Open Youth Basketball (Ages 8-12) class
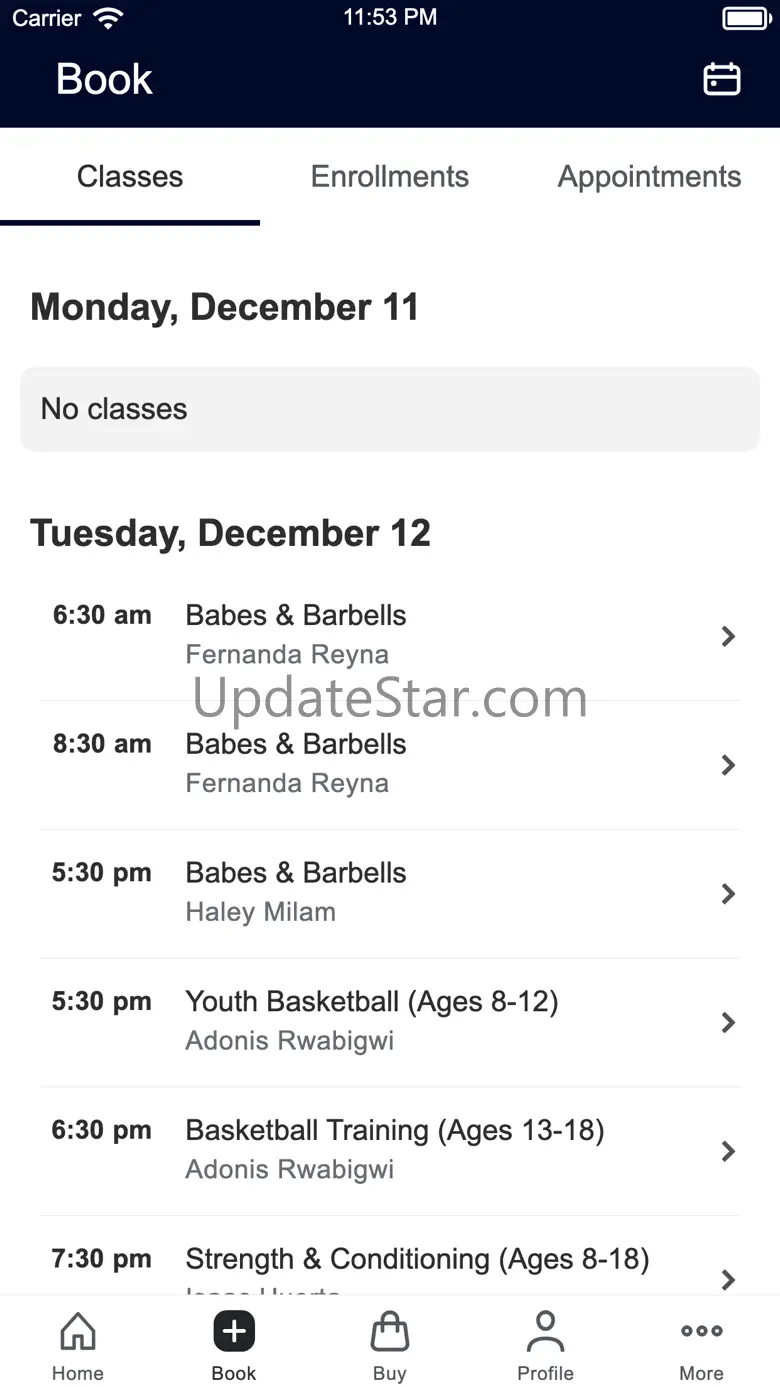The height and width of the screenshot is (1387, 780). (x=390, y=1022)
